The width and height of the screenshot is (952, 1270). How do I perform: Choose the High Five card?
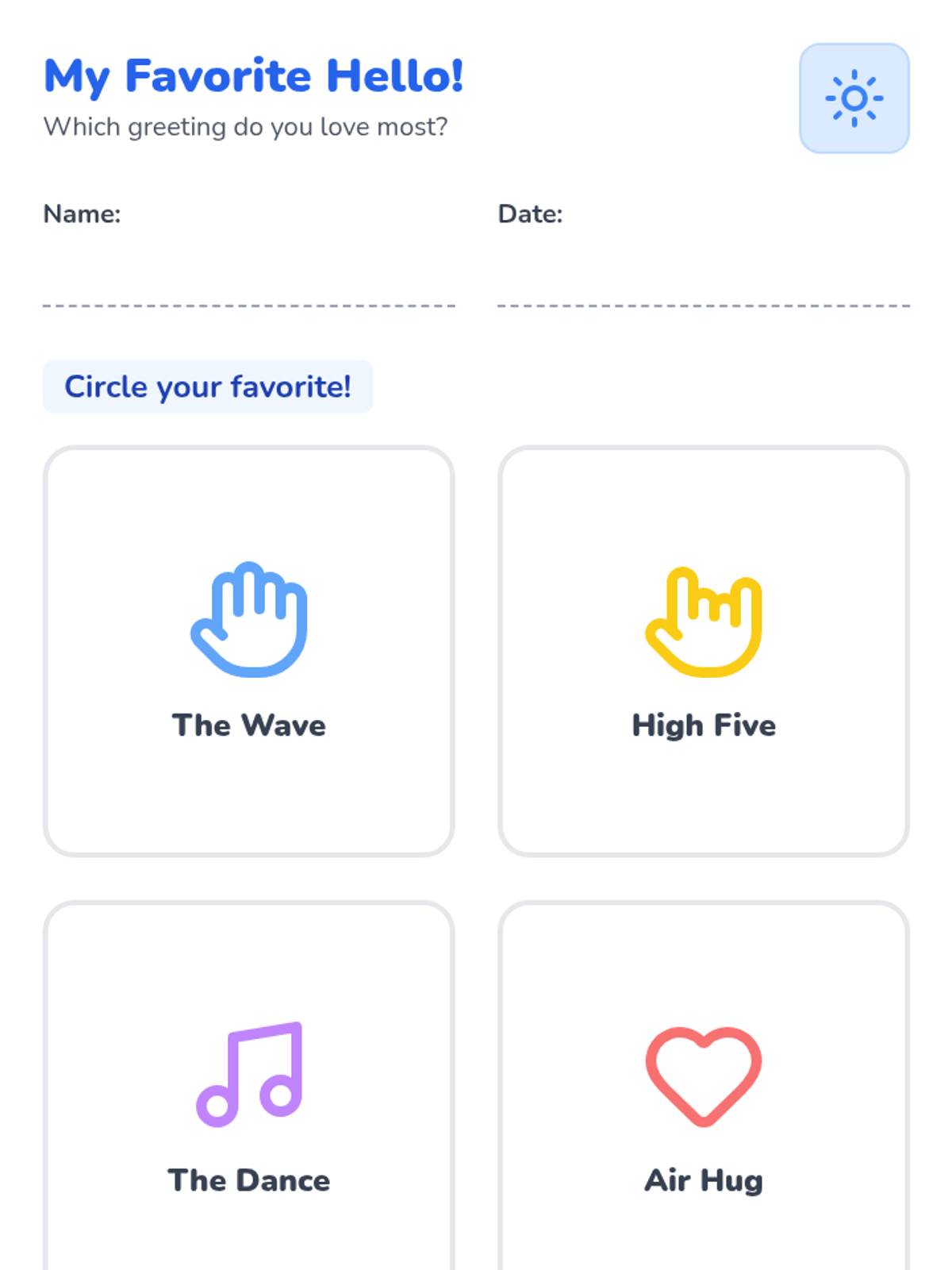tap(704, 651)
